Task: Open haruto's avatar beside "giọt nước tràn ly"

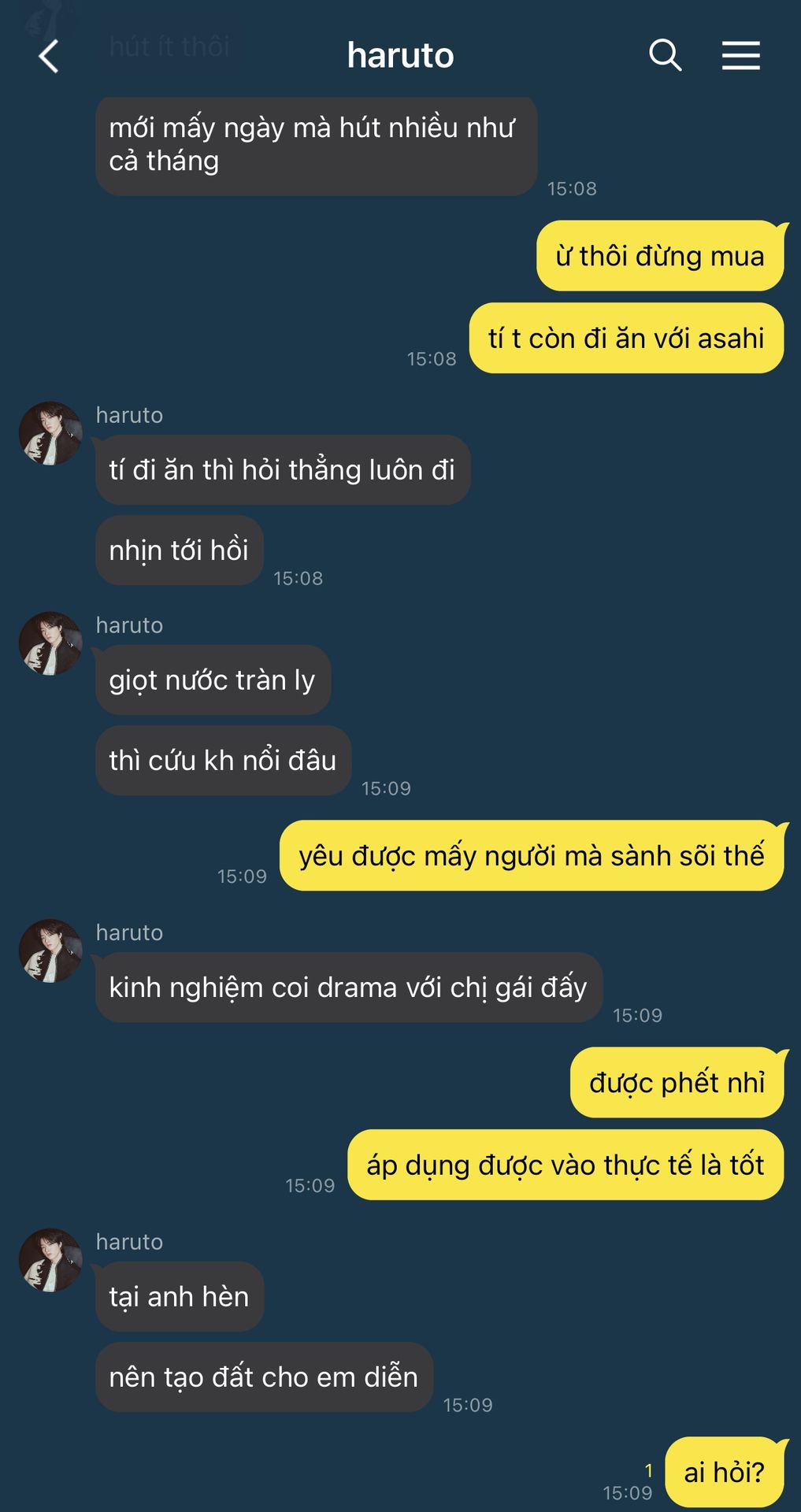Action: [50, 643]
